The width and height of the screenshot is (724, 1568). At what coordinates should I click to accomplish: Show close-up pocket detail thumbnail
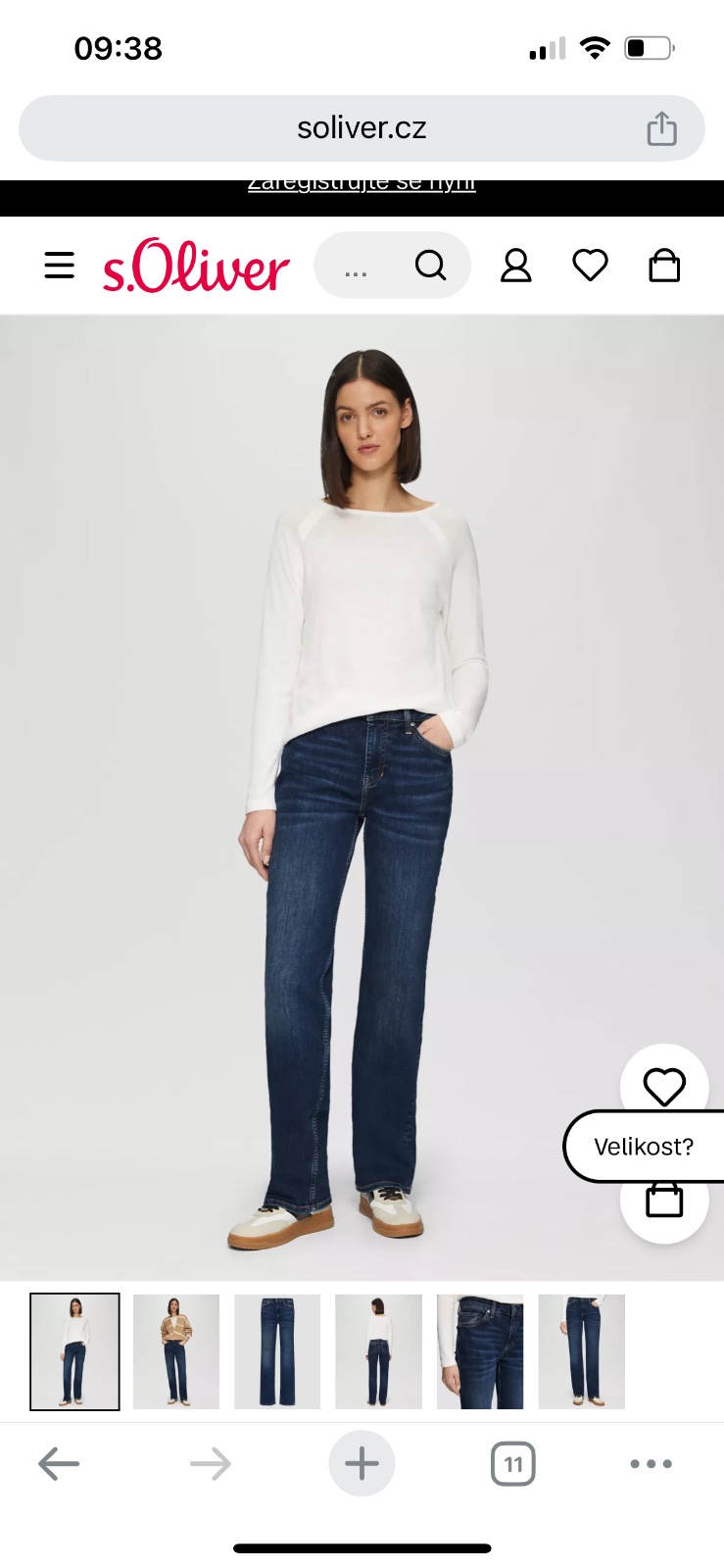[480, 1351]
